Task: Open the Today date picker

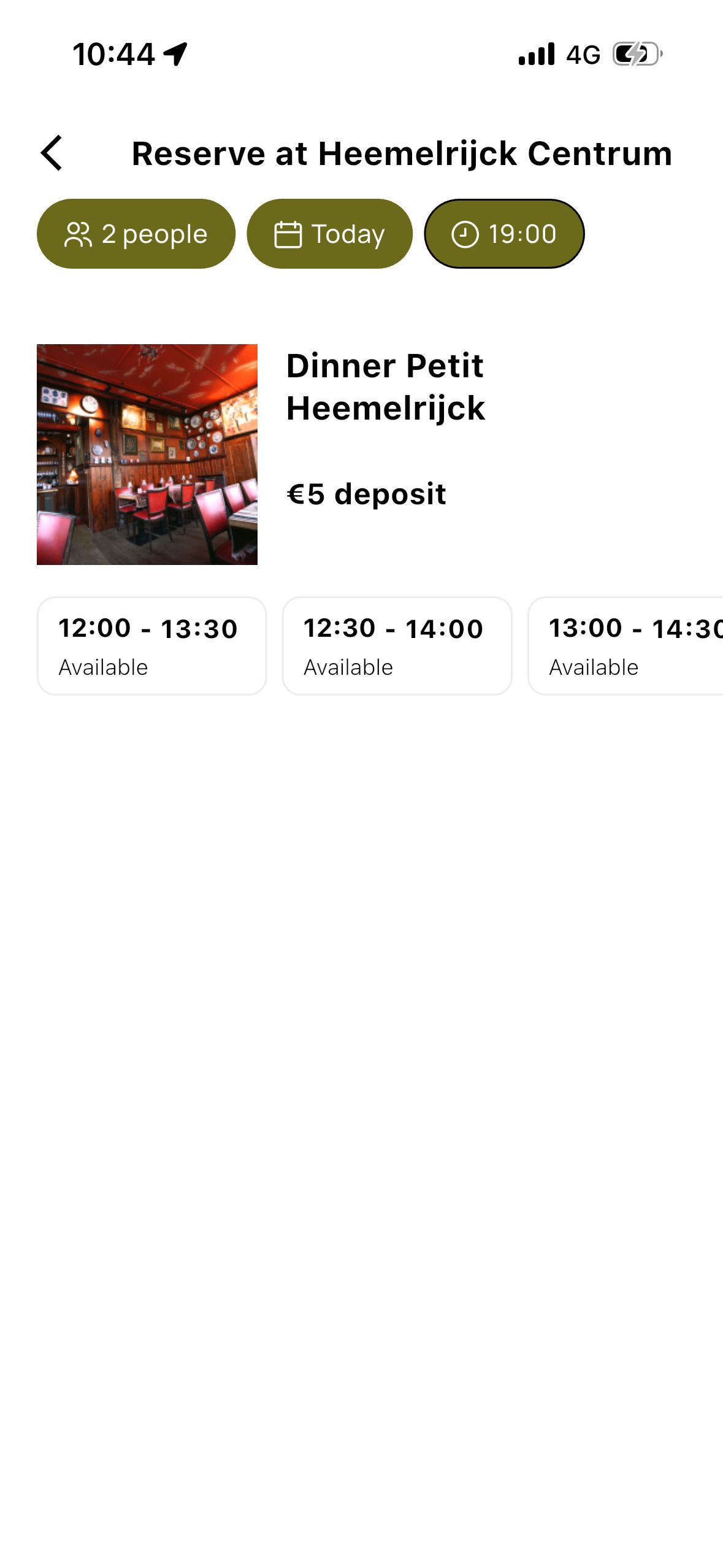Action: pyautogui.click(x=329, y=234)
